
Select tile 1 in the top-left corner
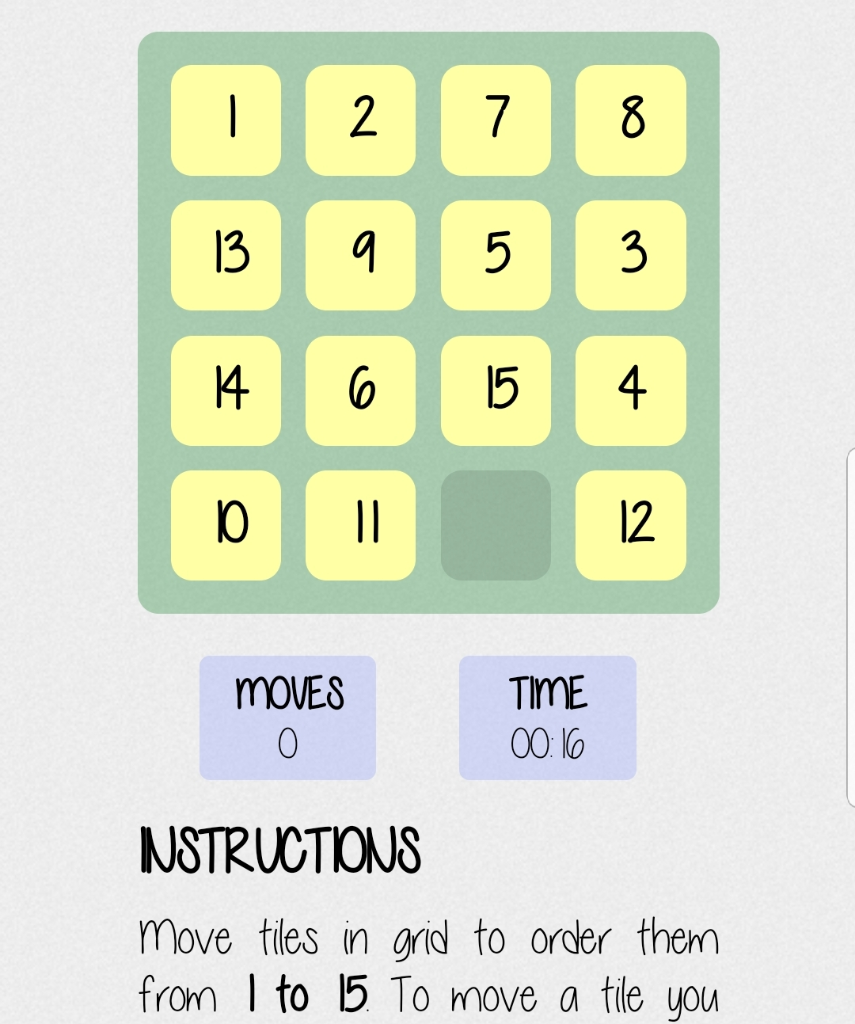pyautogui.click(x=226, y=119)
